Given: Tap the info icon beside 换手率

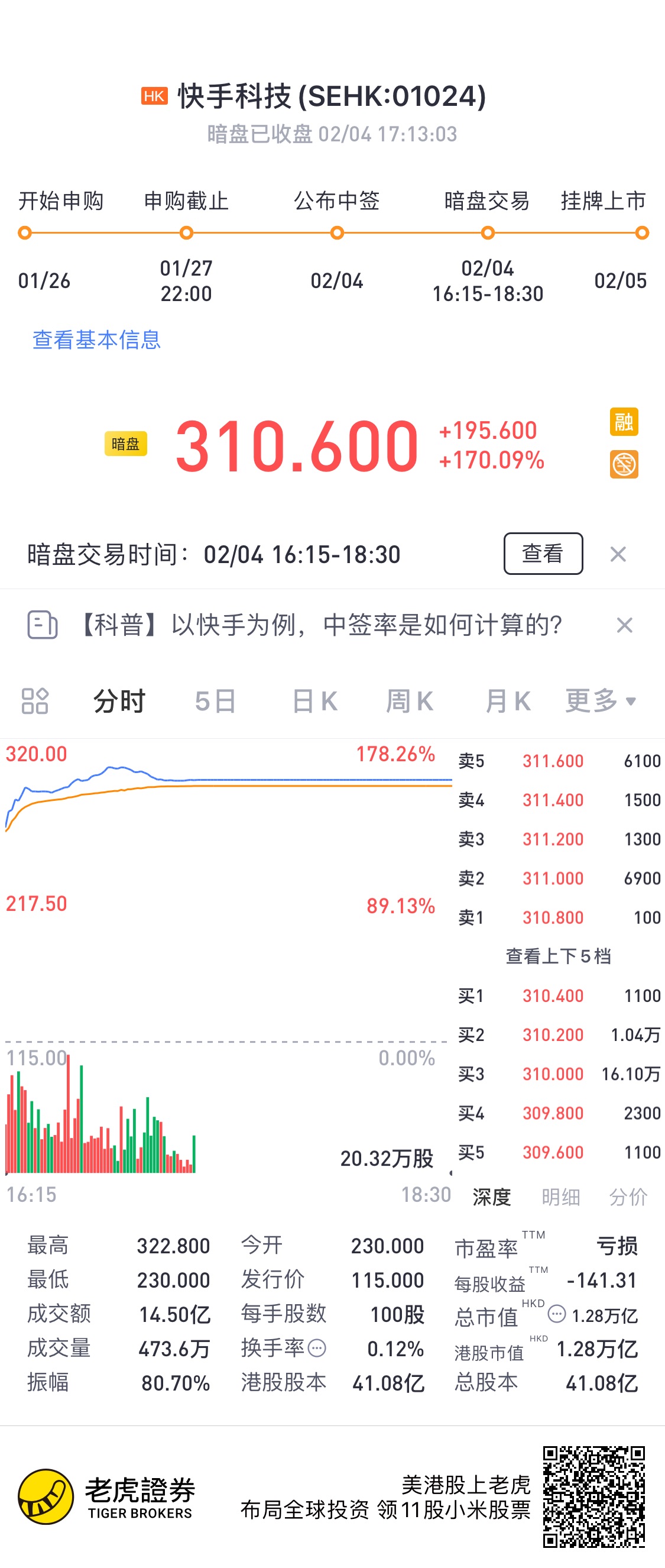Looking at the screenshot, I should [317, 1348].
